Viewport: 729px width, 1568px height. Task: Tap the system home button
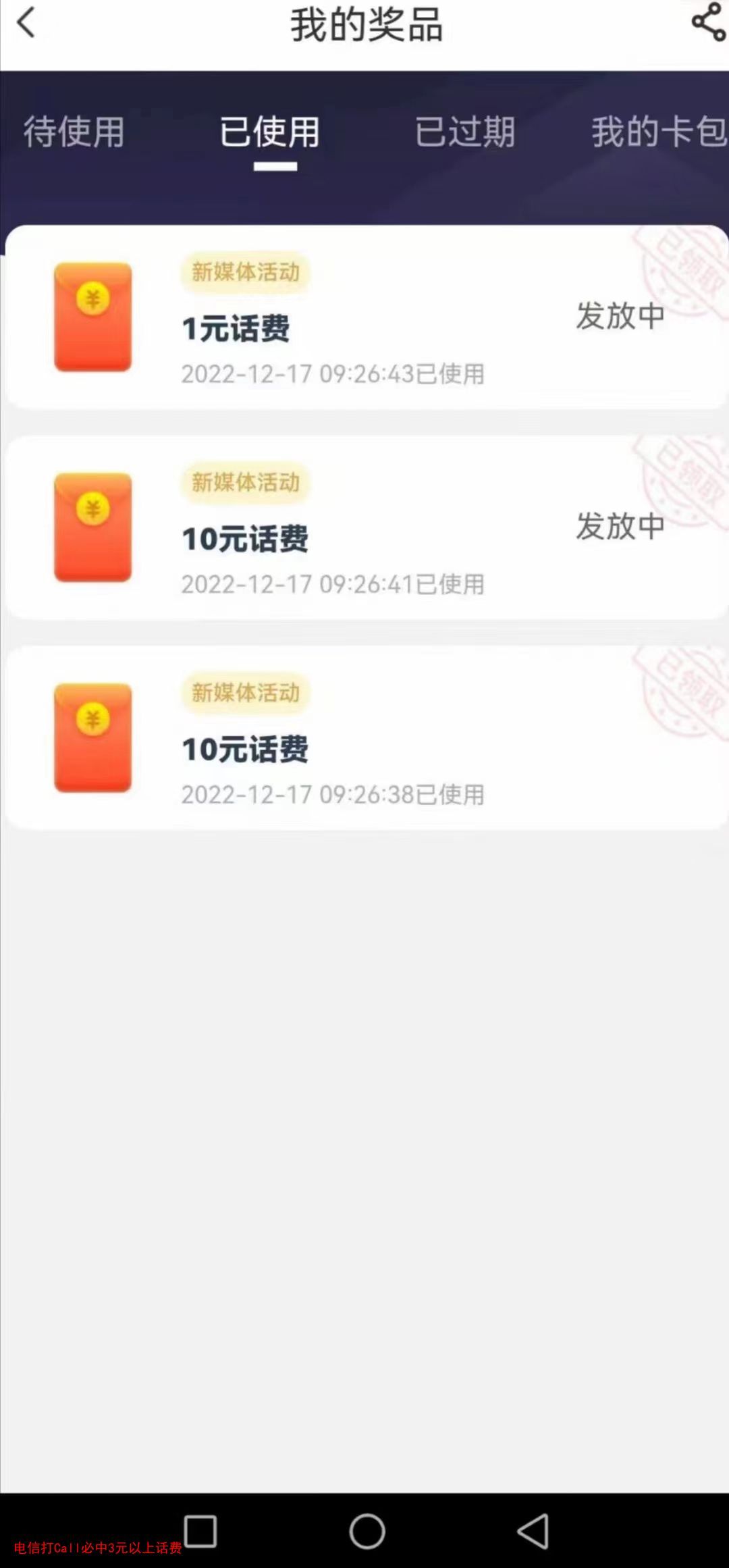[x=367, y=1531]
